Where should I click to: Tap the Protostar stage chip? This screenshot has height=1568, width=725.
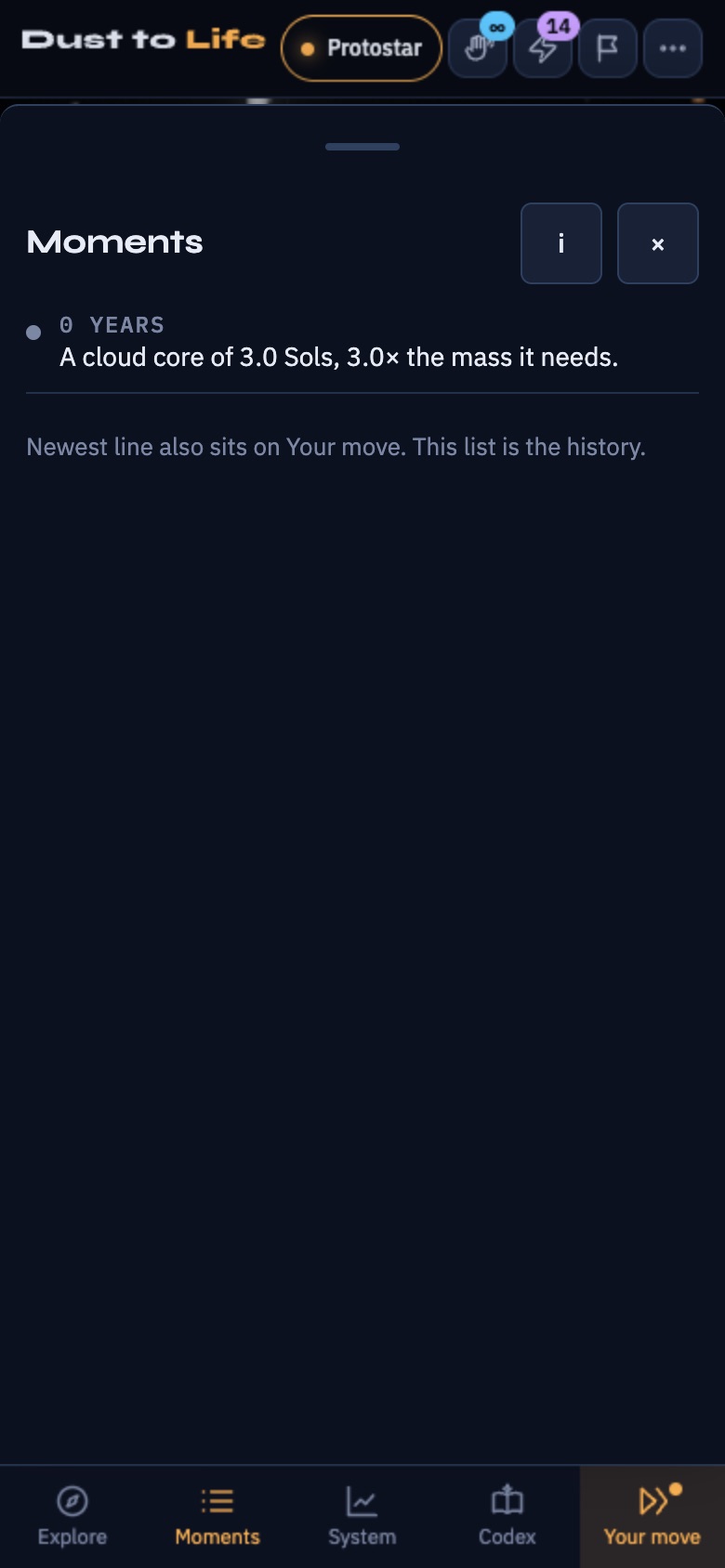[361, 47]
